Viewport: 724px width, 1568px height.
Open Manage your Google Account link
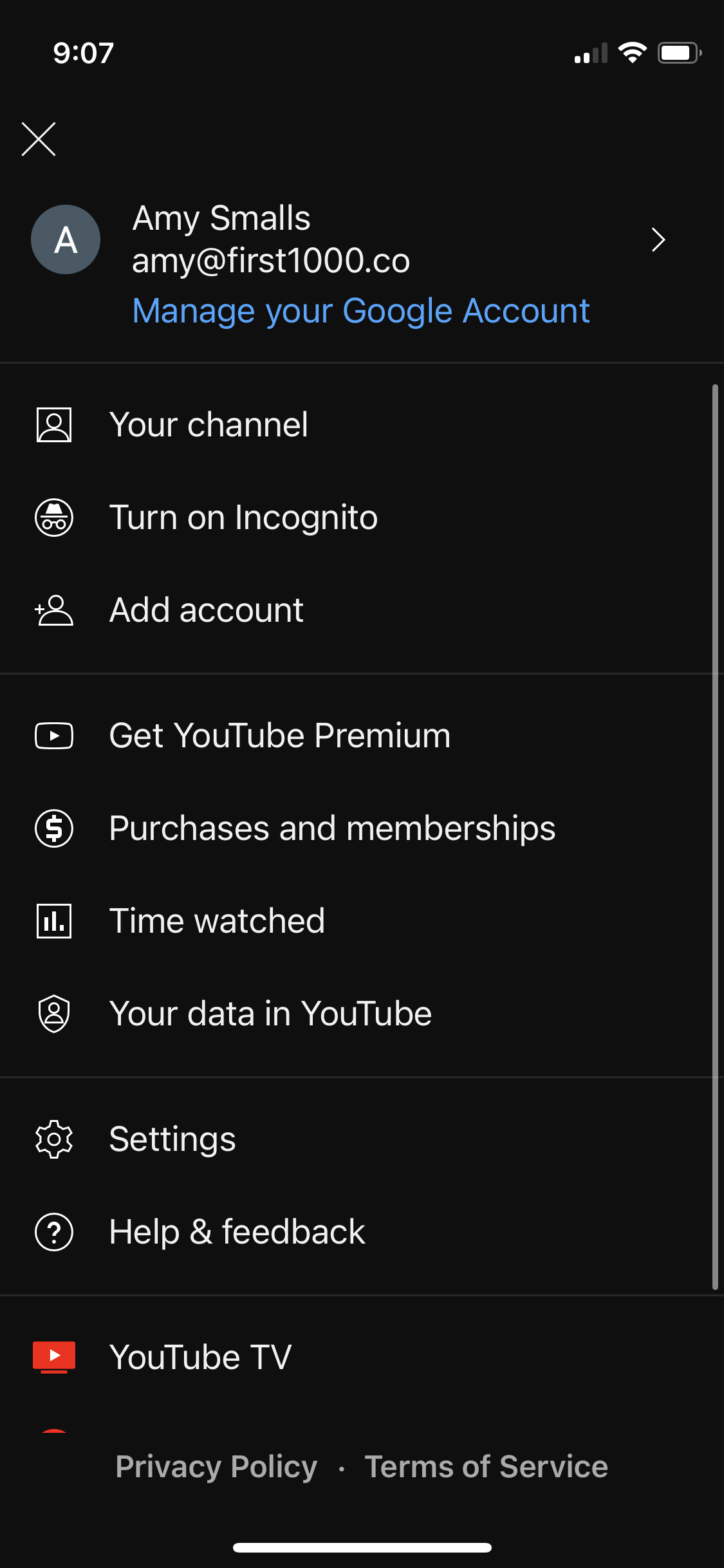point(361,311)
